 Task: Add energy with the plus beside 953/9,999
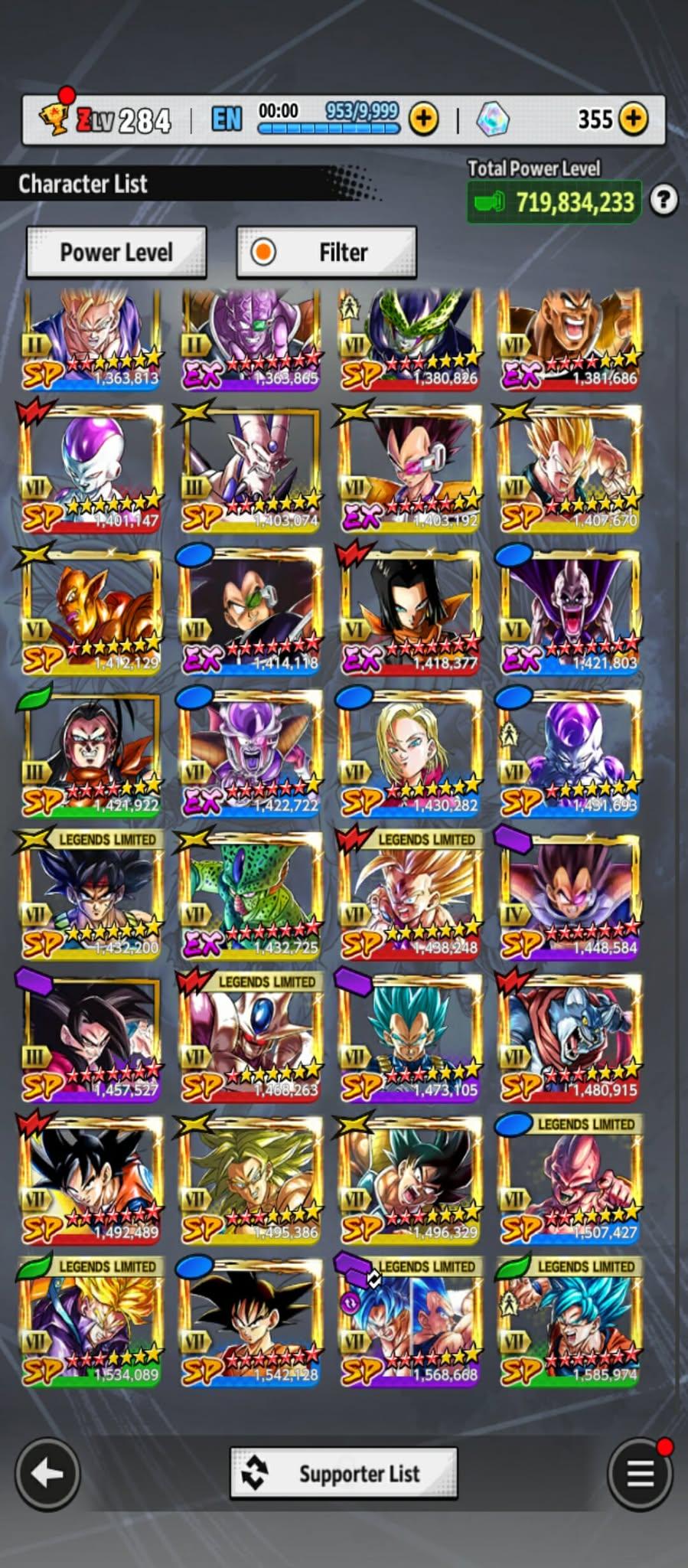423,119
